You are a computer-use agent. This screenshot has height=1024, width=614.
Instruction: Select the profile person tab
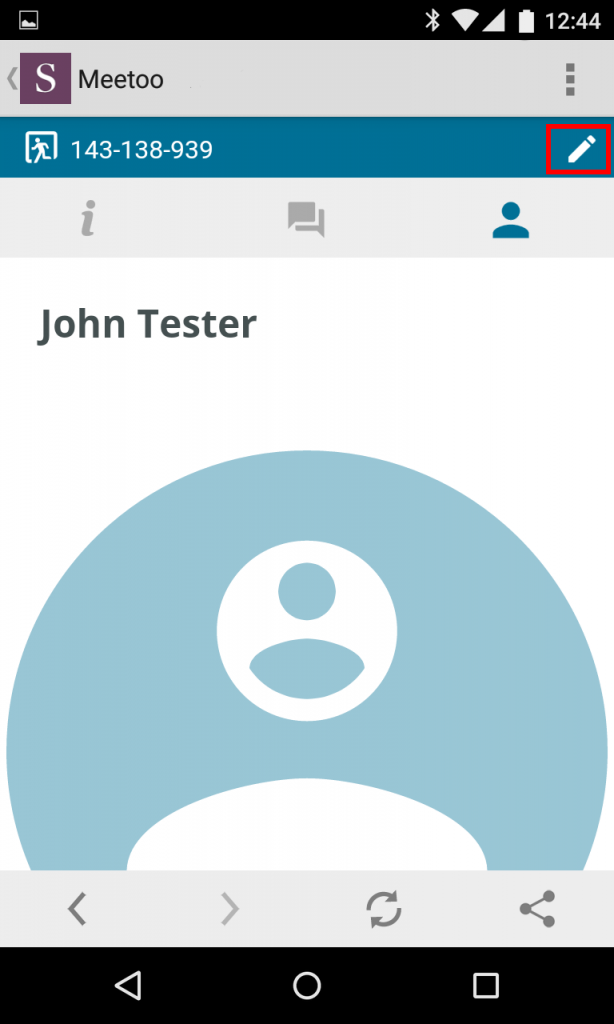[510, 218]
